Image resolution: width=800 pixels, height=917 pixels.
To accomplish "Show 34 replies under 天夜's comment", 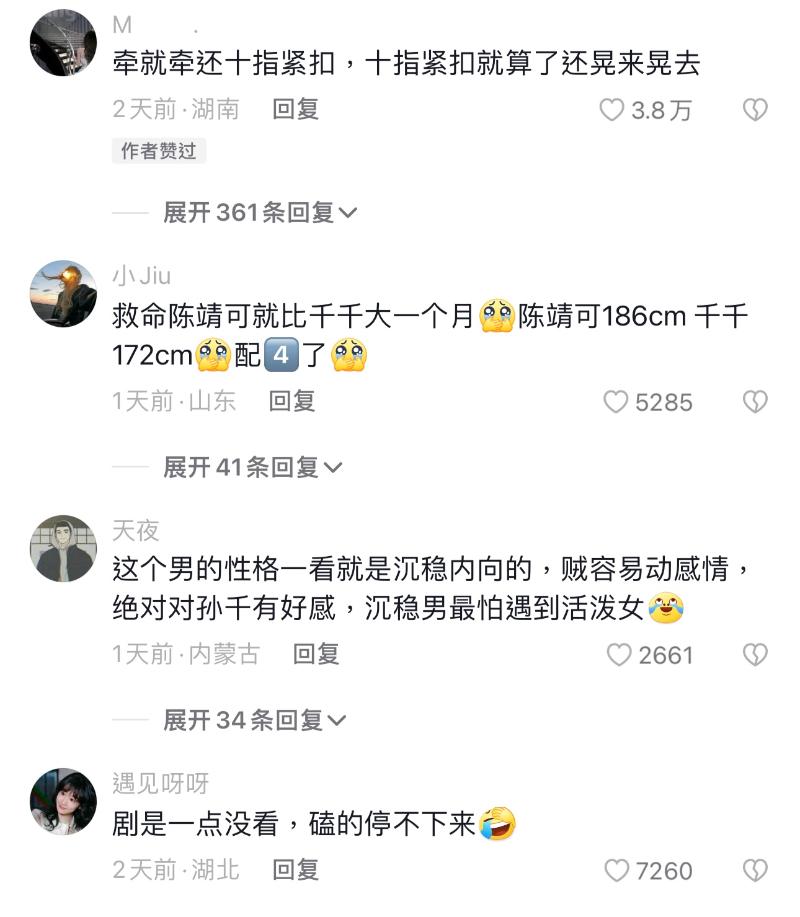I will click(x=254, y=719).
